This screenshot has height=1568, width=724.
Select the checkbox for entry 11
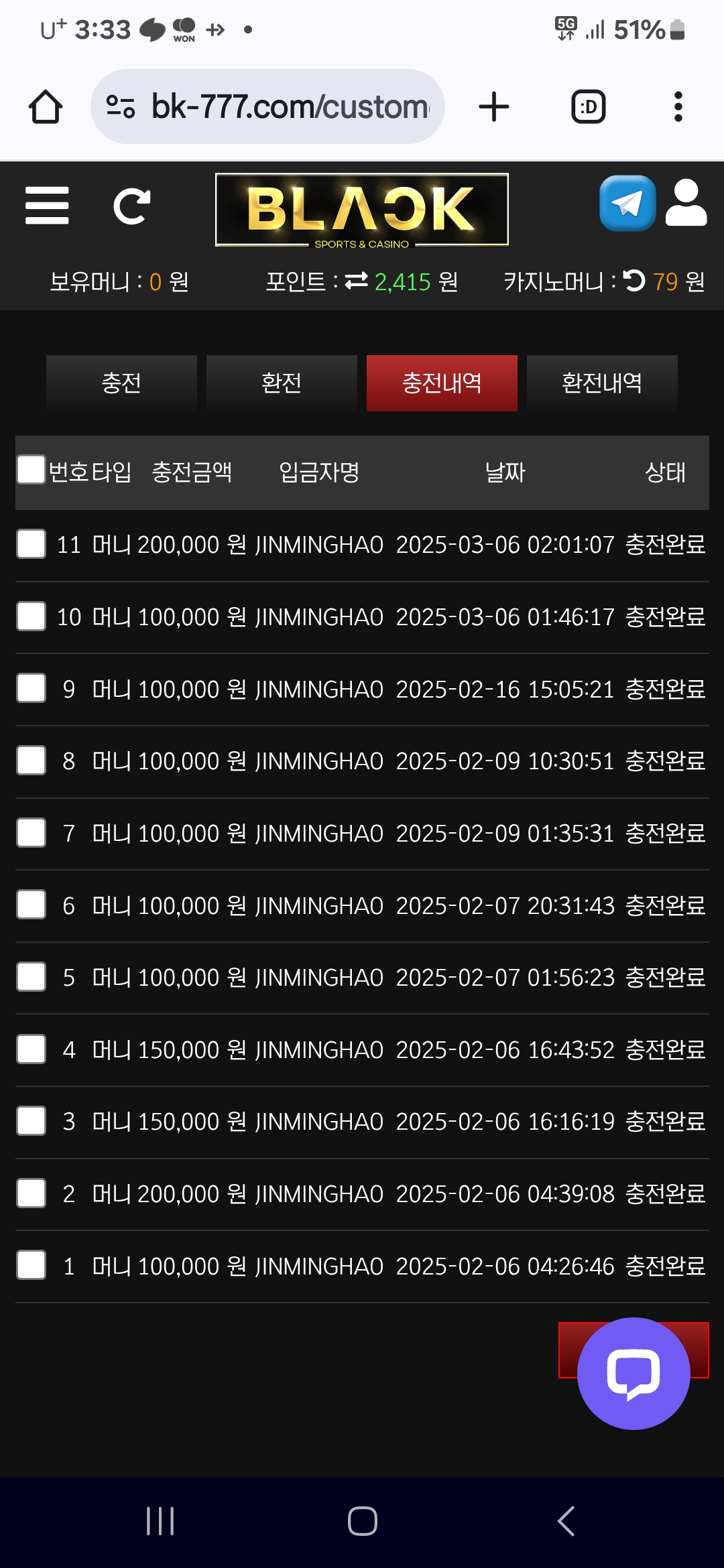point(32,543)
